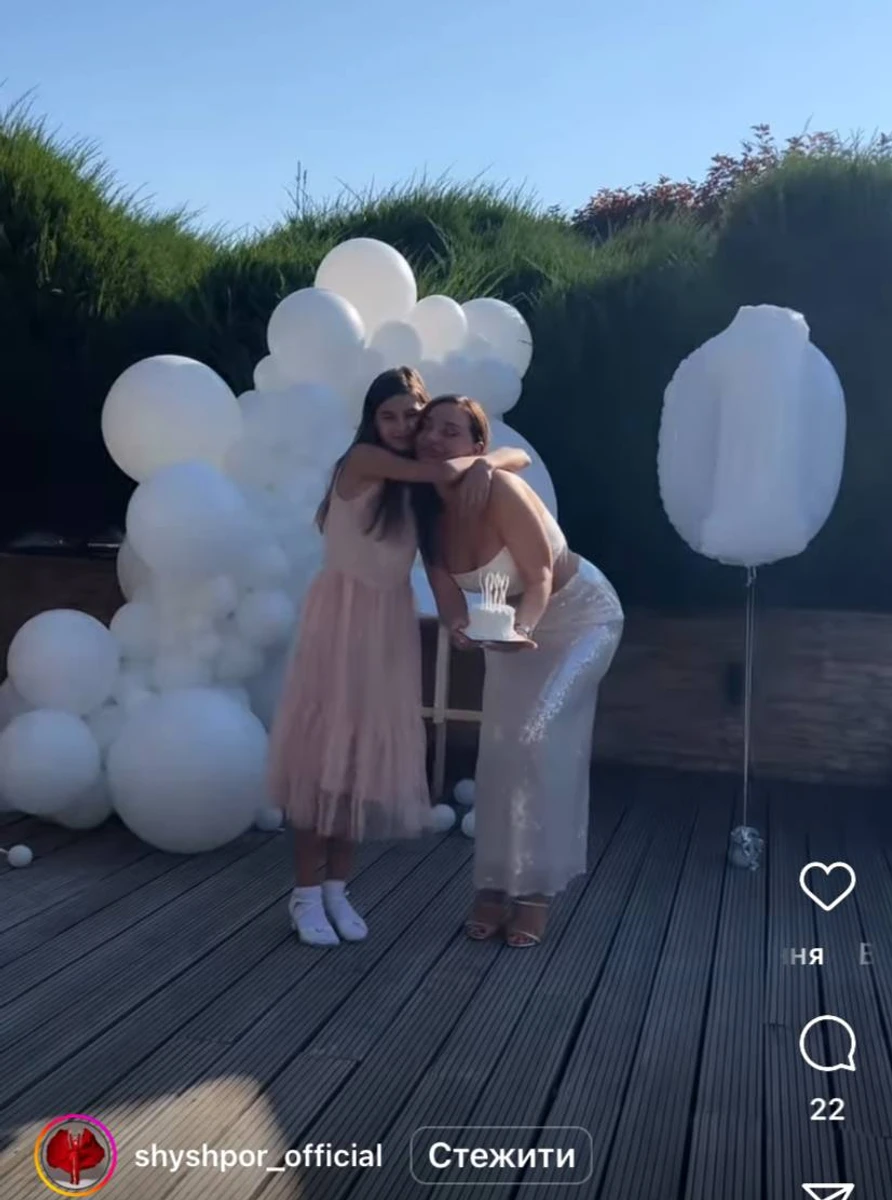Open the comments with 22 replies

tap(827, 1044)
